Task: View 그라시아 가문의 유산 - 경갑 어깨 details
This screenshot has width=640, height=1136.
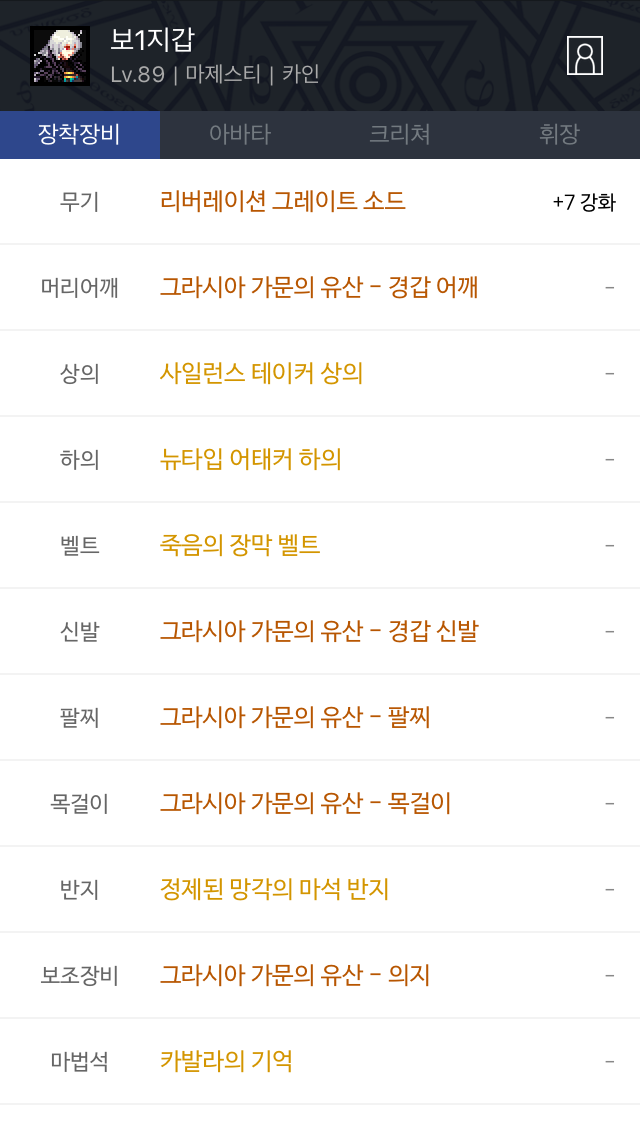Action: [319, 288]
